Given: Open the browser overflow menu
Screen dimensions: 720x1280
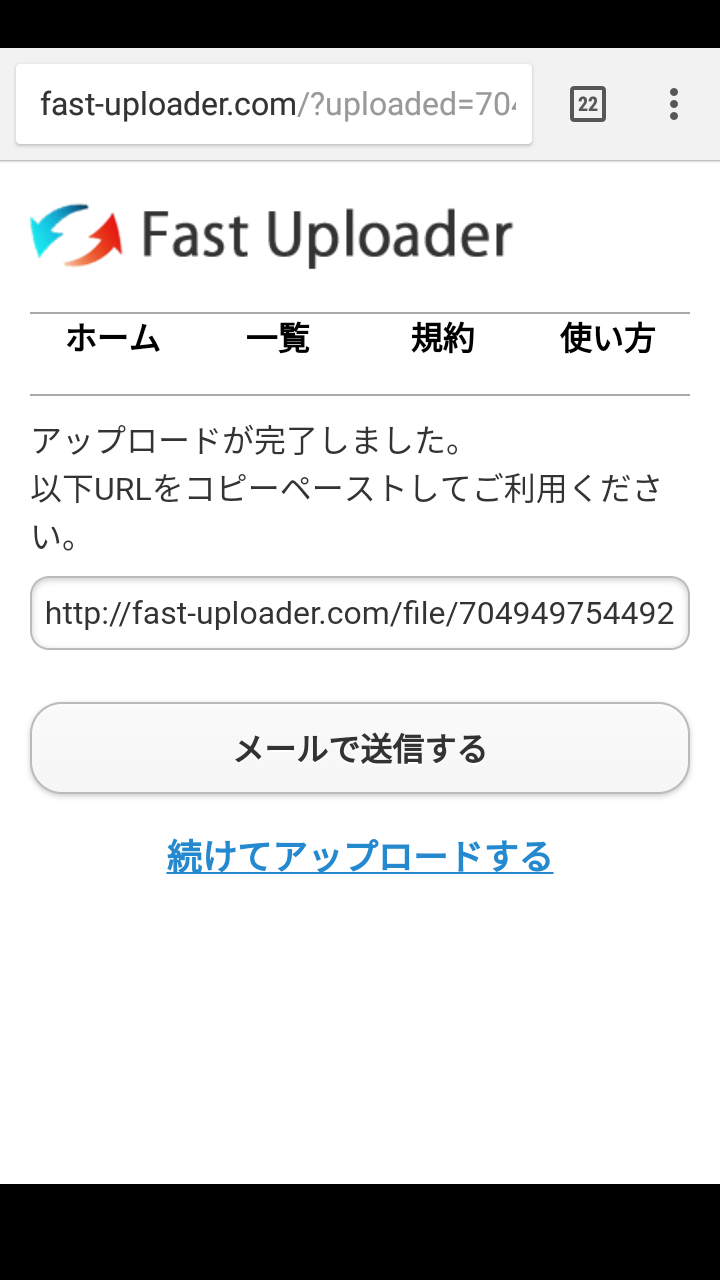Looking at the screenshot, I should pos(673,104).
